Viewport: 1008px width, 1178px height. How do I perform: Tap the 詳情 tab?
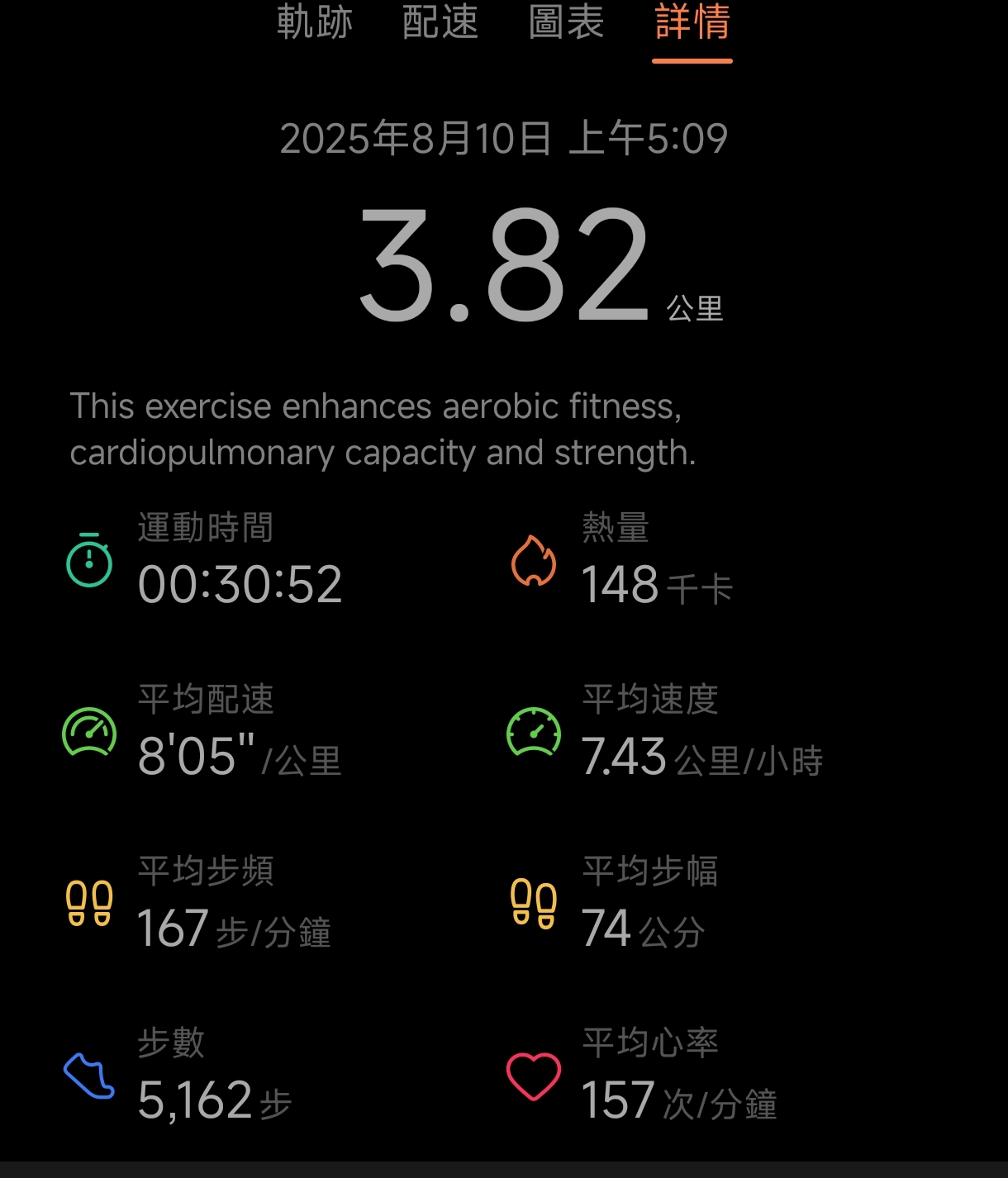point(692,22)
